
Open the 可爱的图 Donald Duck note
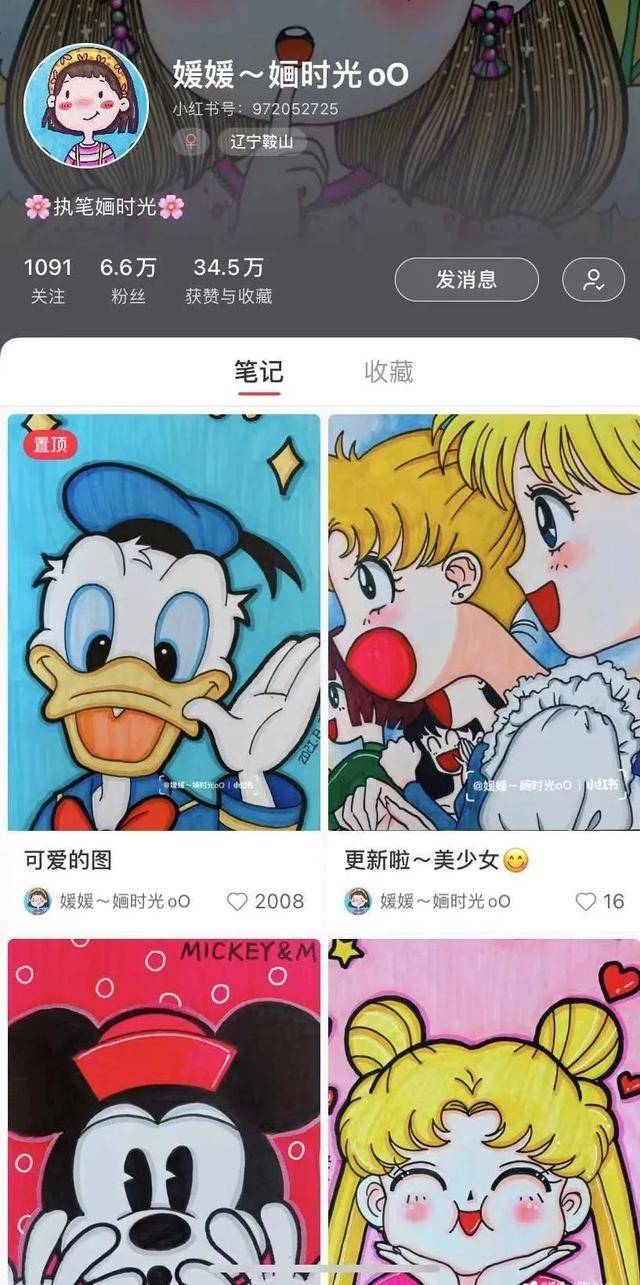[x=164, y=622]
